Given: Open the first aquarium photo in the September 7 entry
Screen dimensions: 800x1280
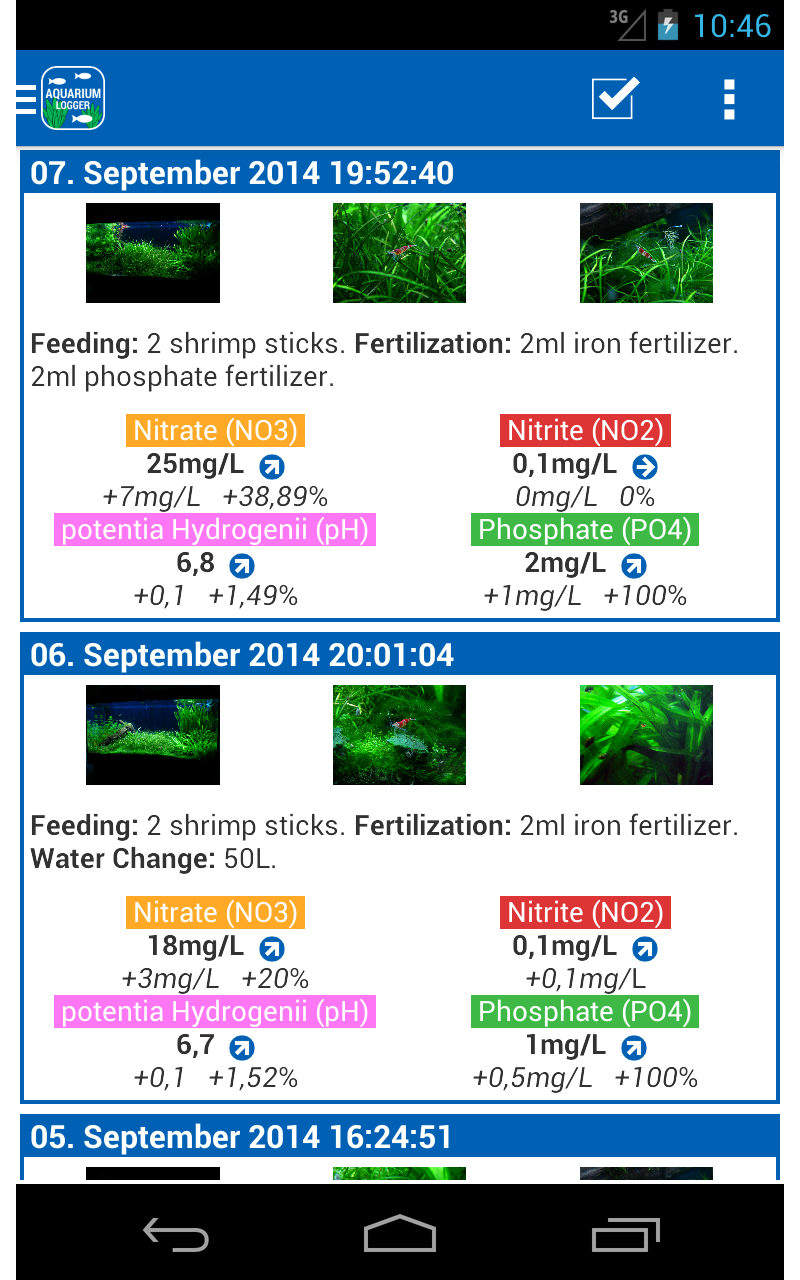Looking at the screenshot, I should 152,252.
